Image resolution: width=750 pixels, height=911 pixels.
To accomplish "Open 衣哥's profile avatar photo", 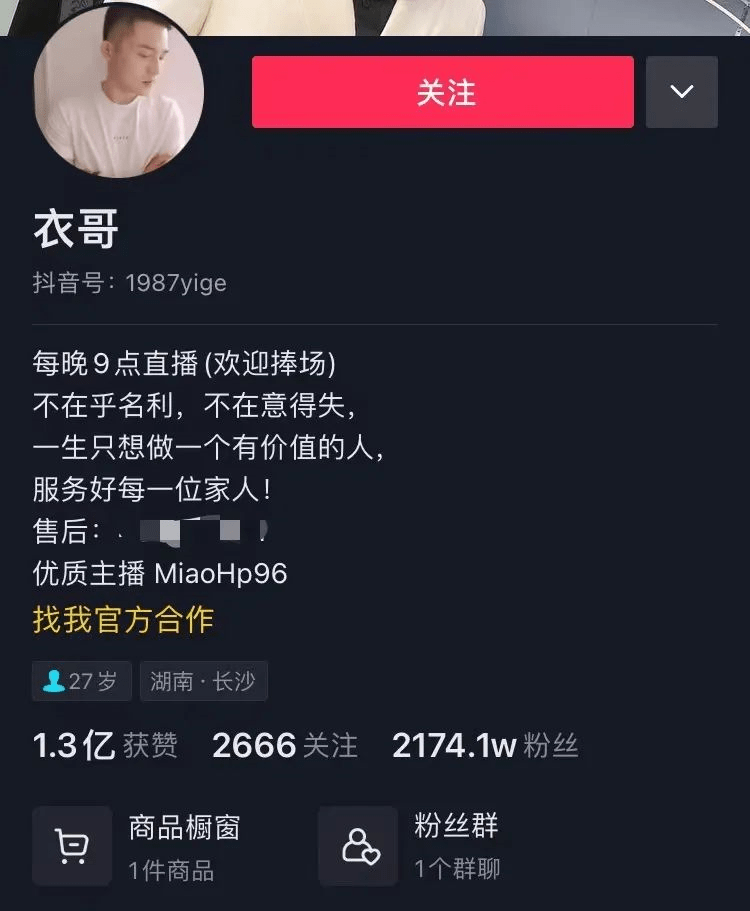I will pyautogui.click(x=118, y=95).
